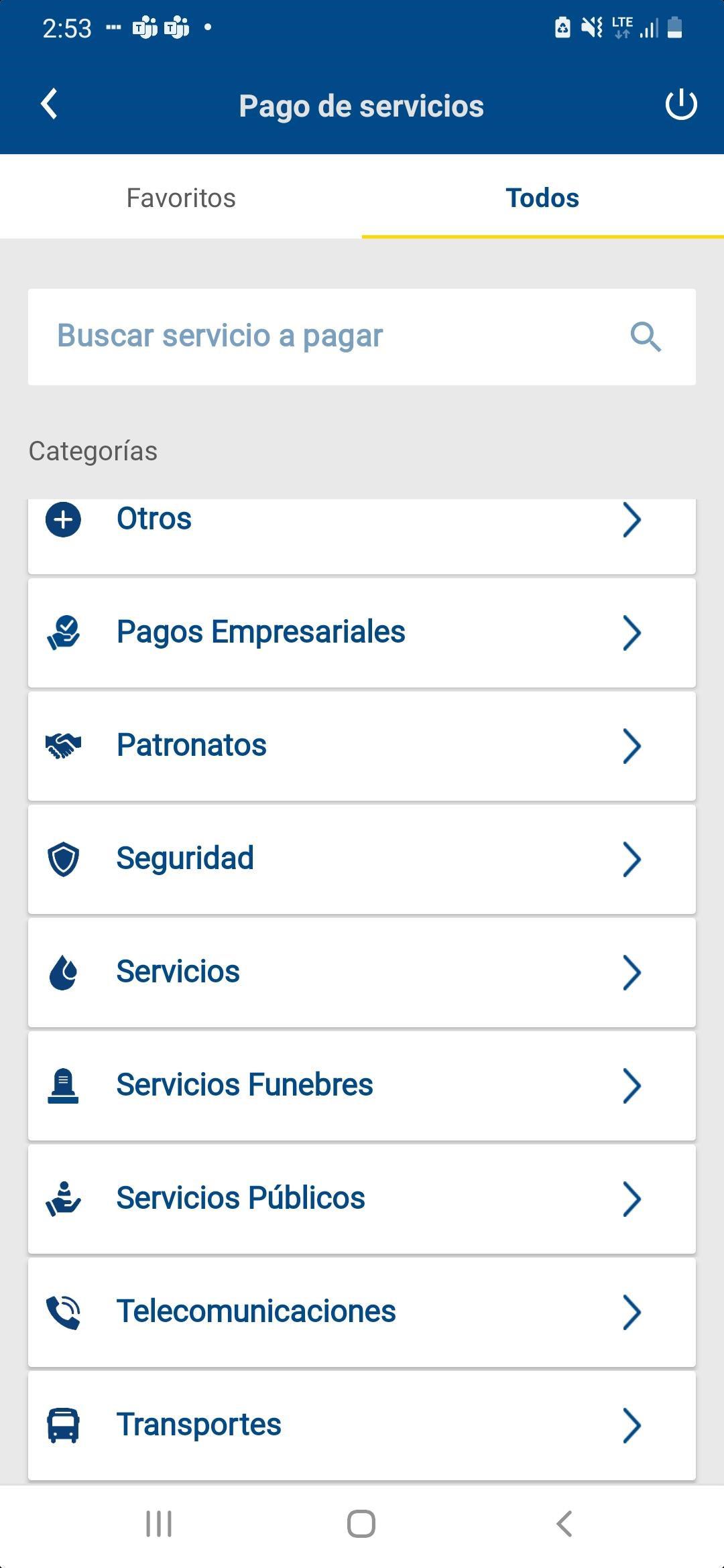Tap the Buscar servicio a pagar field
This screenshot has width=724, height=1568.
(362, 336)
